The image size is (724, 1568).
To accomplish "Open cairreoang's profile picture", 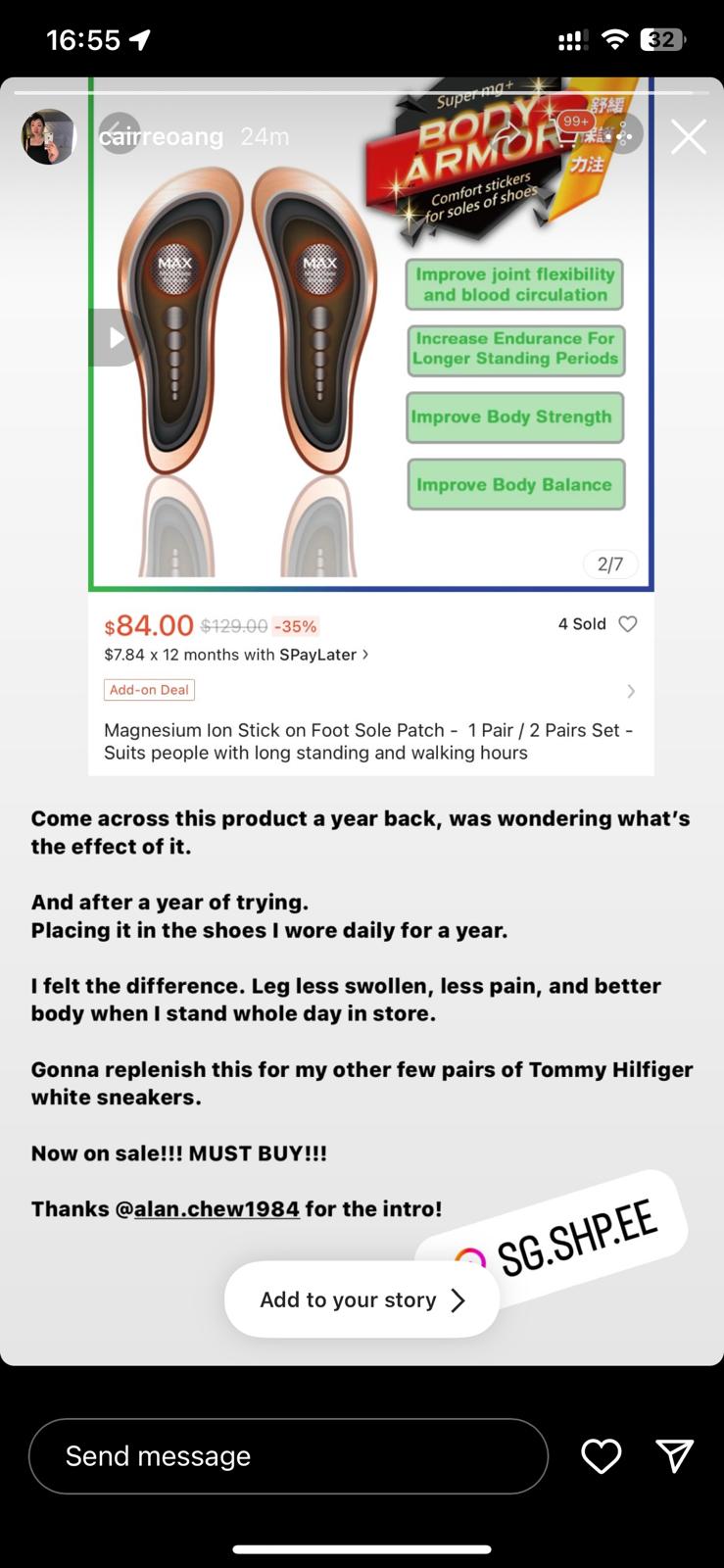I will (x=49, y=137).
